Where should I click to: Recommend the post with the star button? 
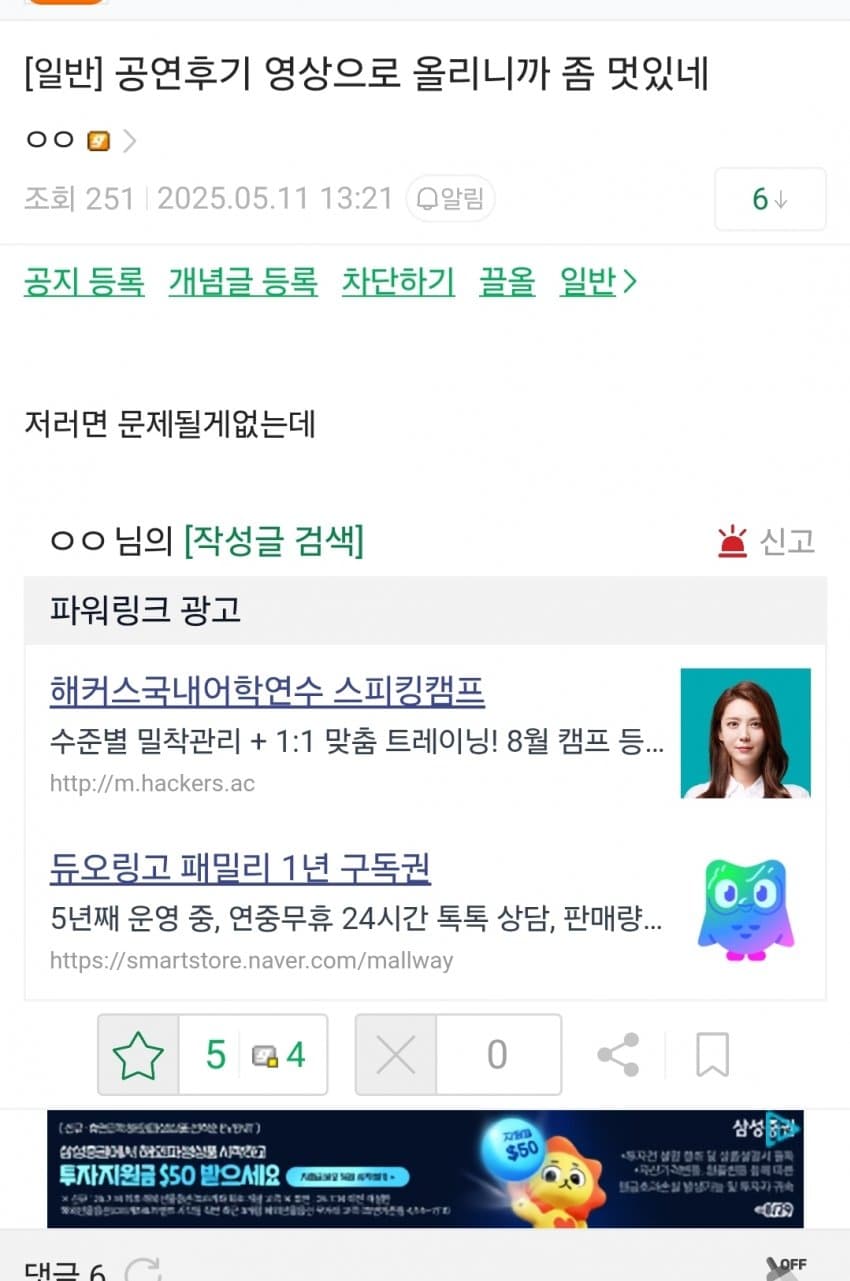coord(138,1055)
